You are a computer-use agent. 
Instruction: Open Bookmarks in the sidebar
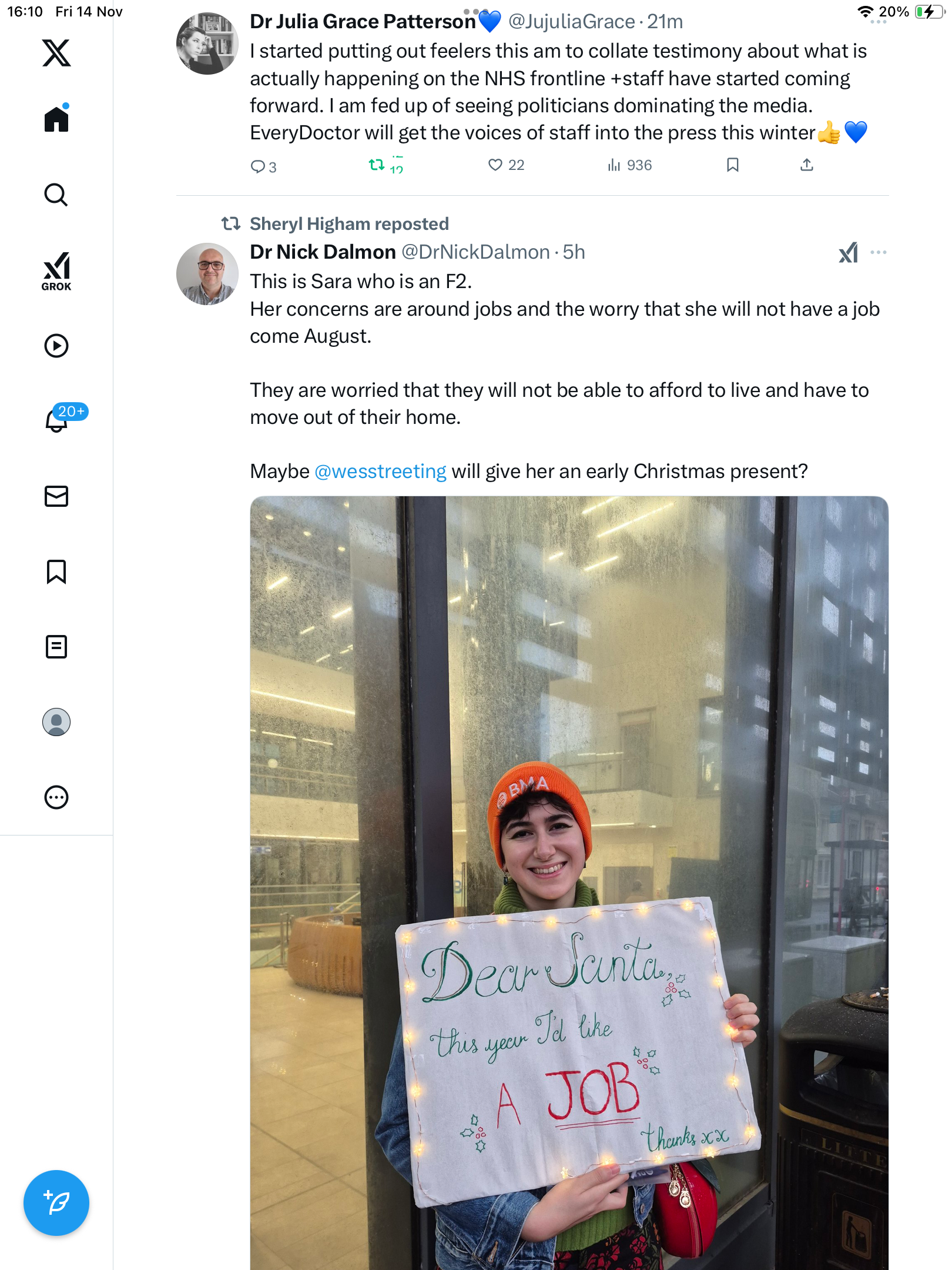point(56,571)
